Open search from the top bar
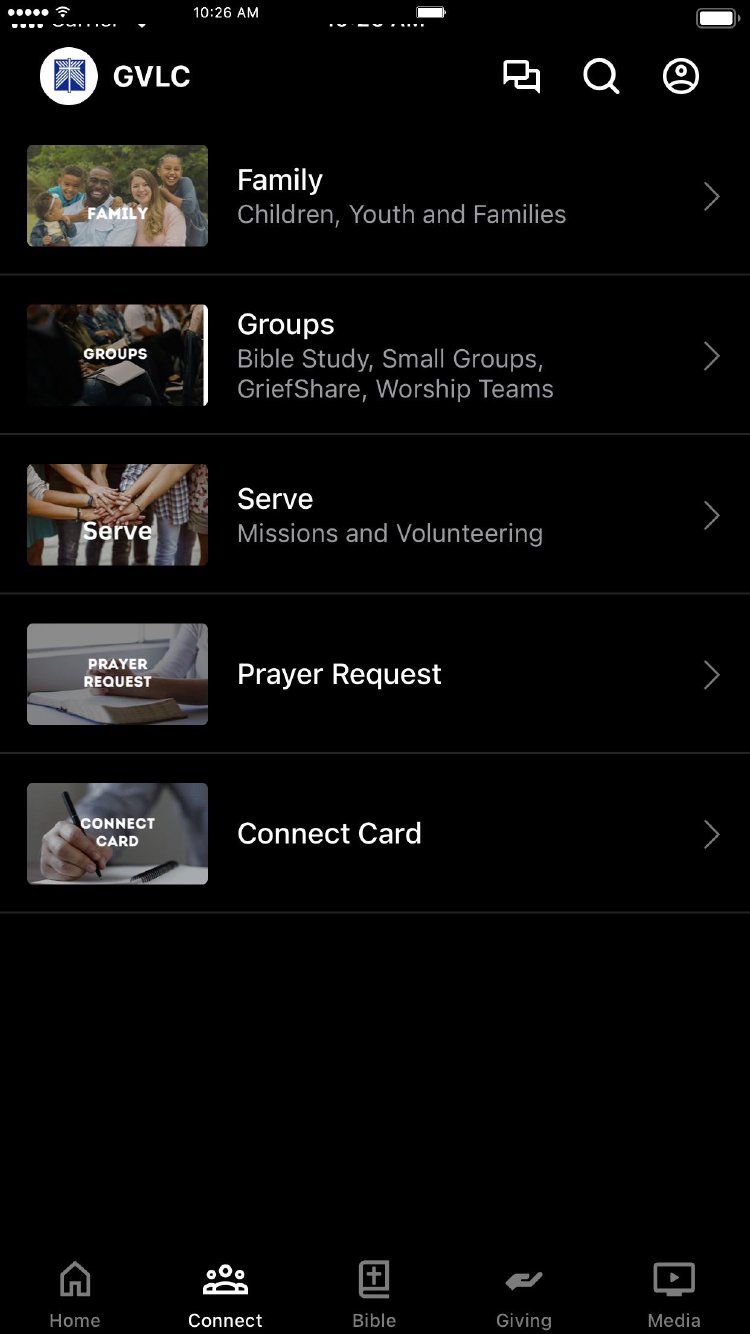Screen dimensions: 750x1334 [601, 77]
